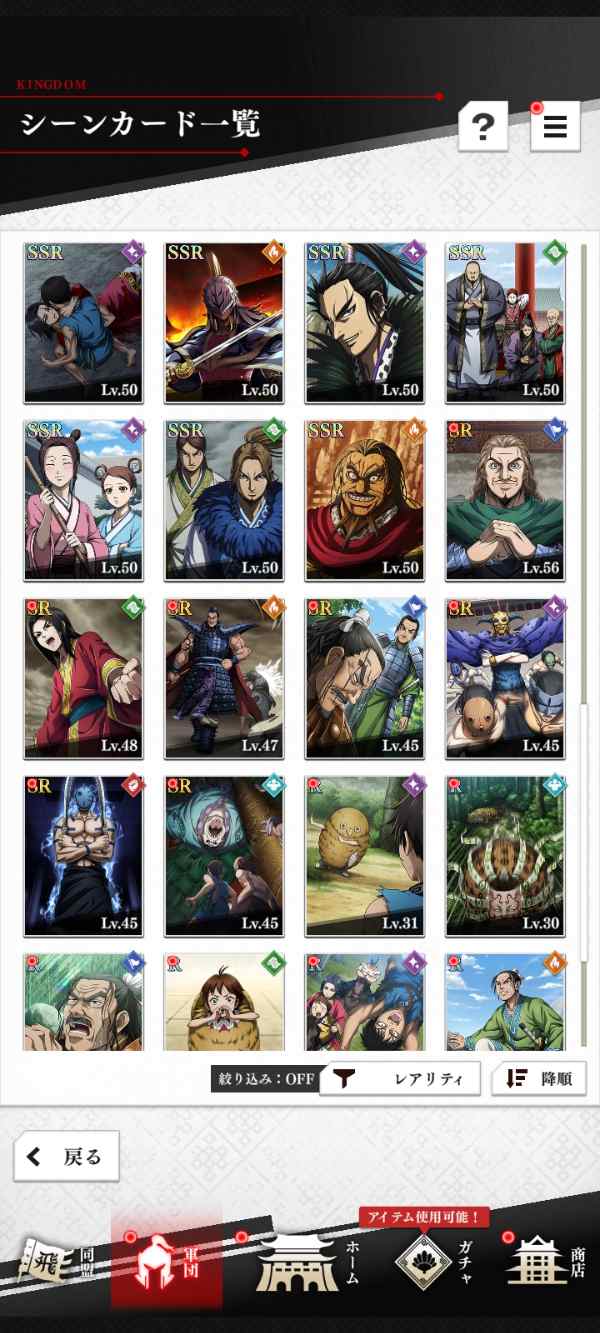View the Lv.31 card
This screenshot has width=600, height=1333.
coord(365,857)
